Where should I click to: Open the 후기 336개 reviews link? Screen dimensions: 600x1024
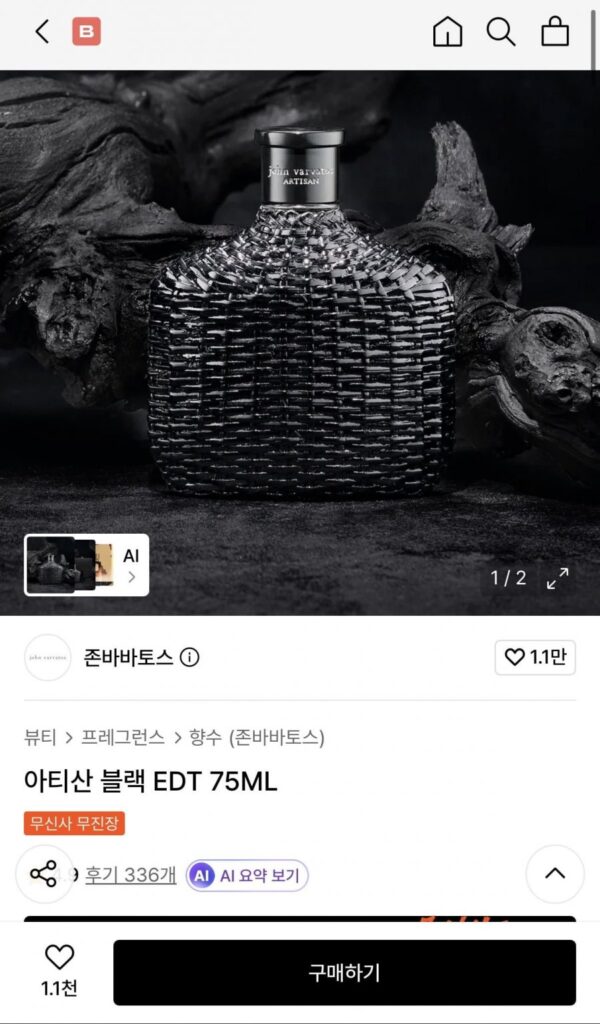(x=131, y=875)
